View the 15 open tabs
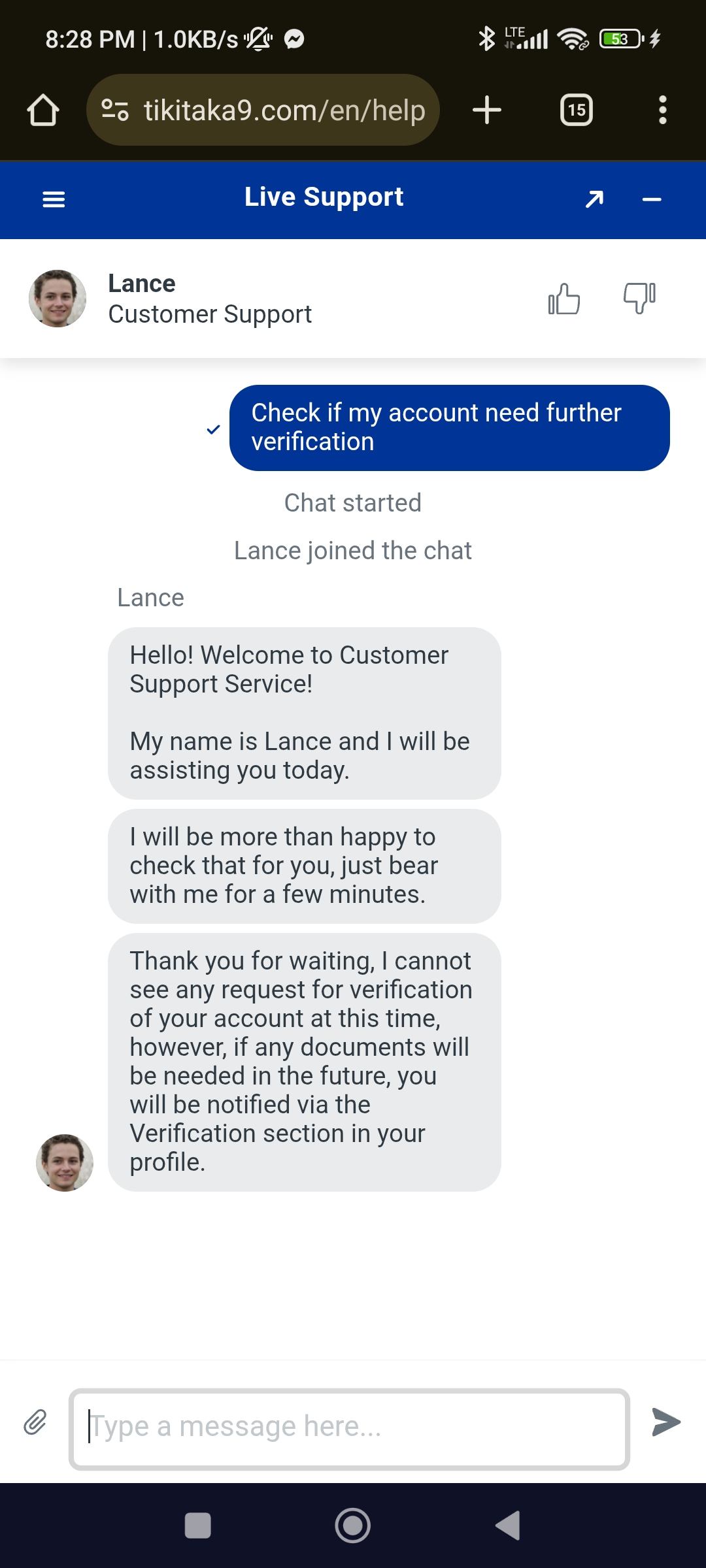This screenshot has width=706, height=1568. coord(577,110)
